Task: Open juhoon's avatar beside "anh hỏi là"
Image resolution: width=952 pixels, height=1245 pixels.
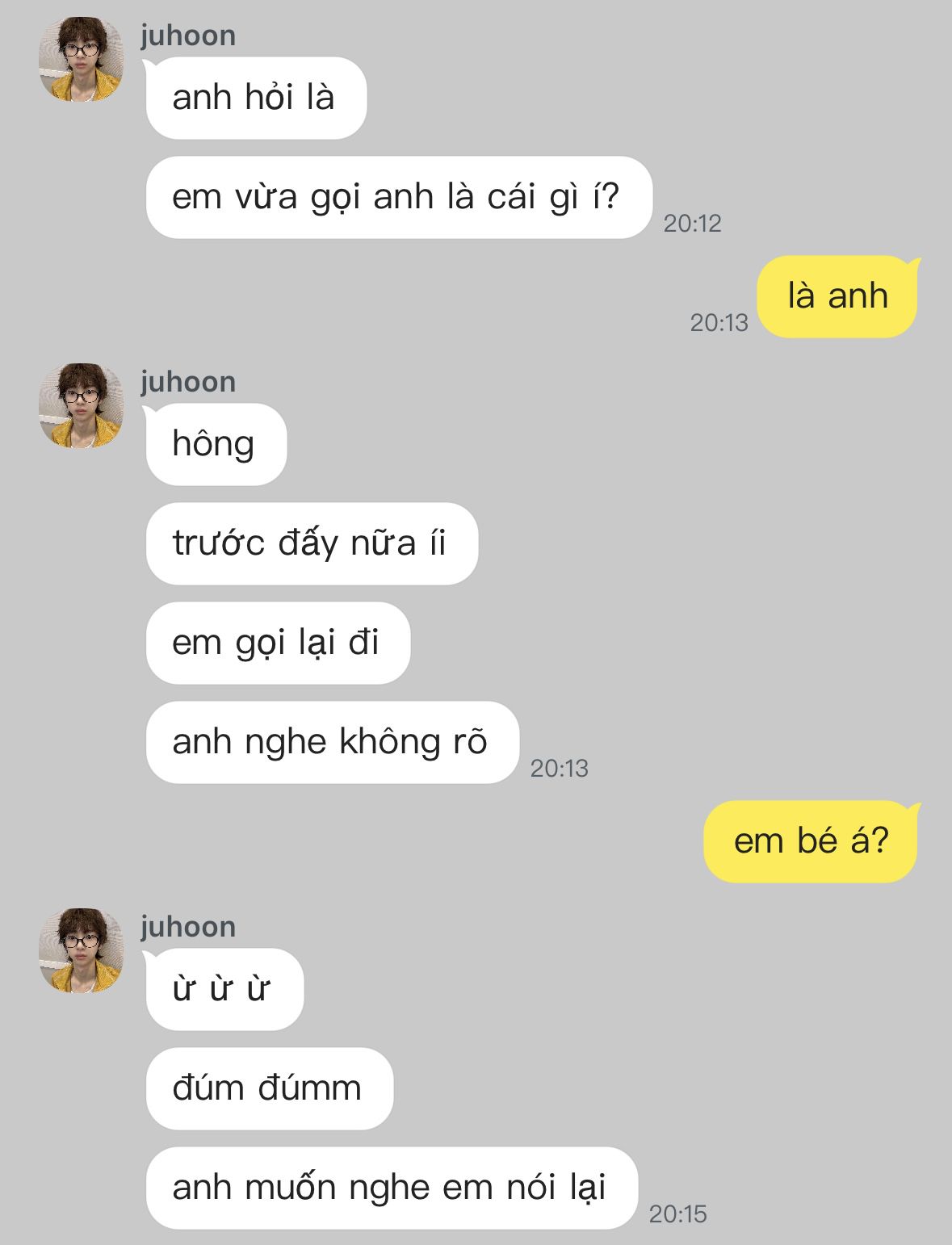Action: 81,60
